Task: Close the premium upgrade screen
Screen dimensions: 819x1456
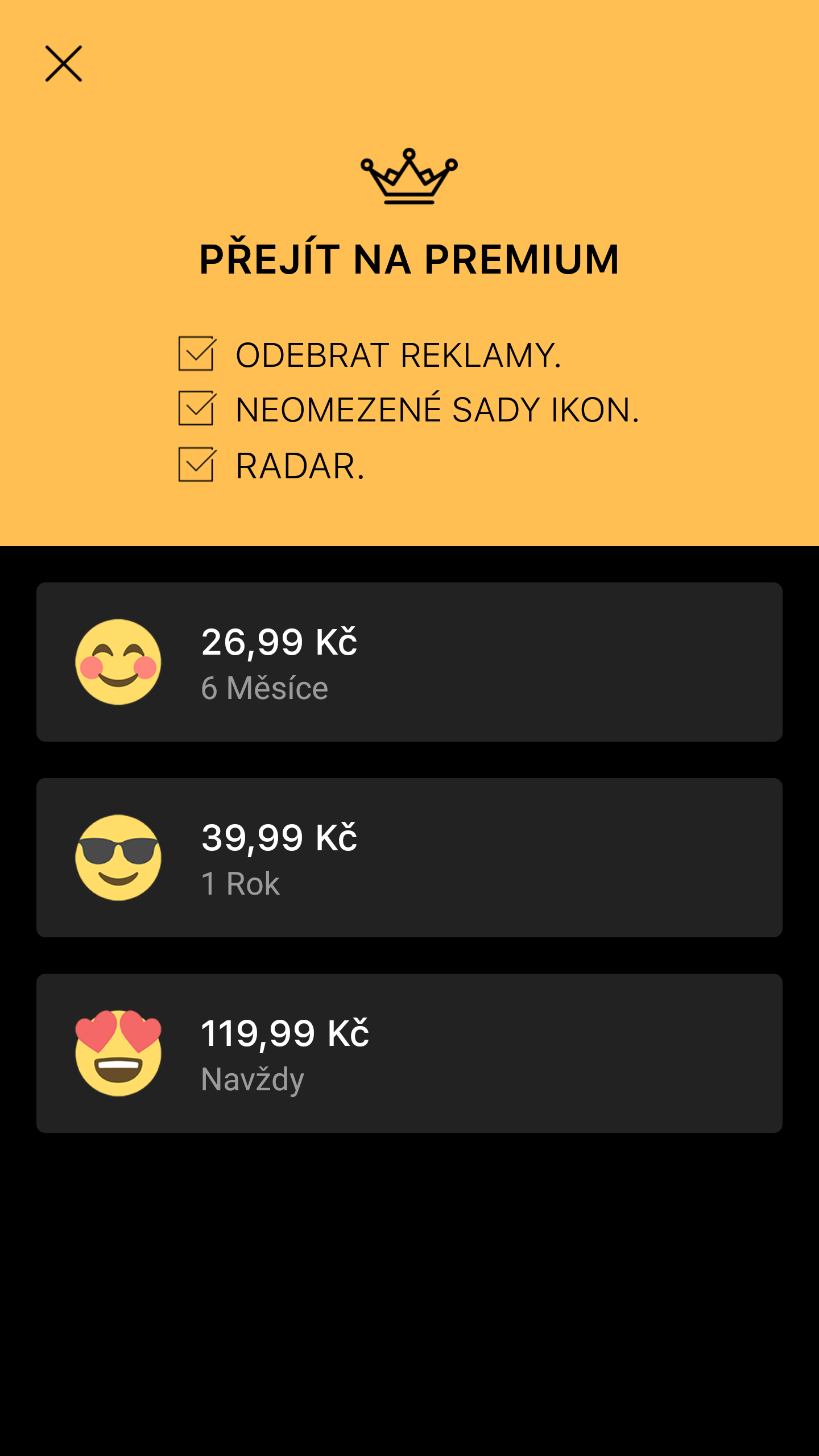Action: pyautogui.click(x=64, y=64)
